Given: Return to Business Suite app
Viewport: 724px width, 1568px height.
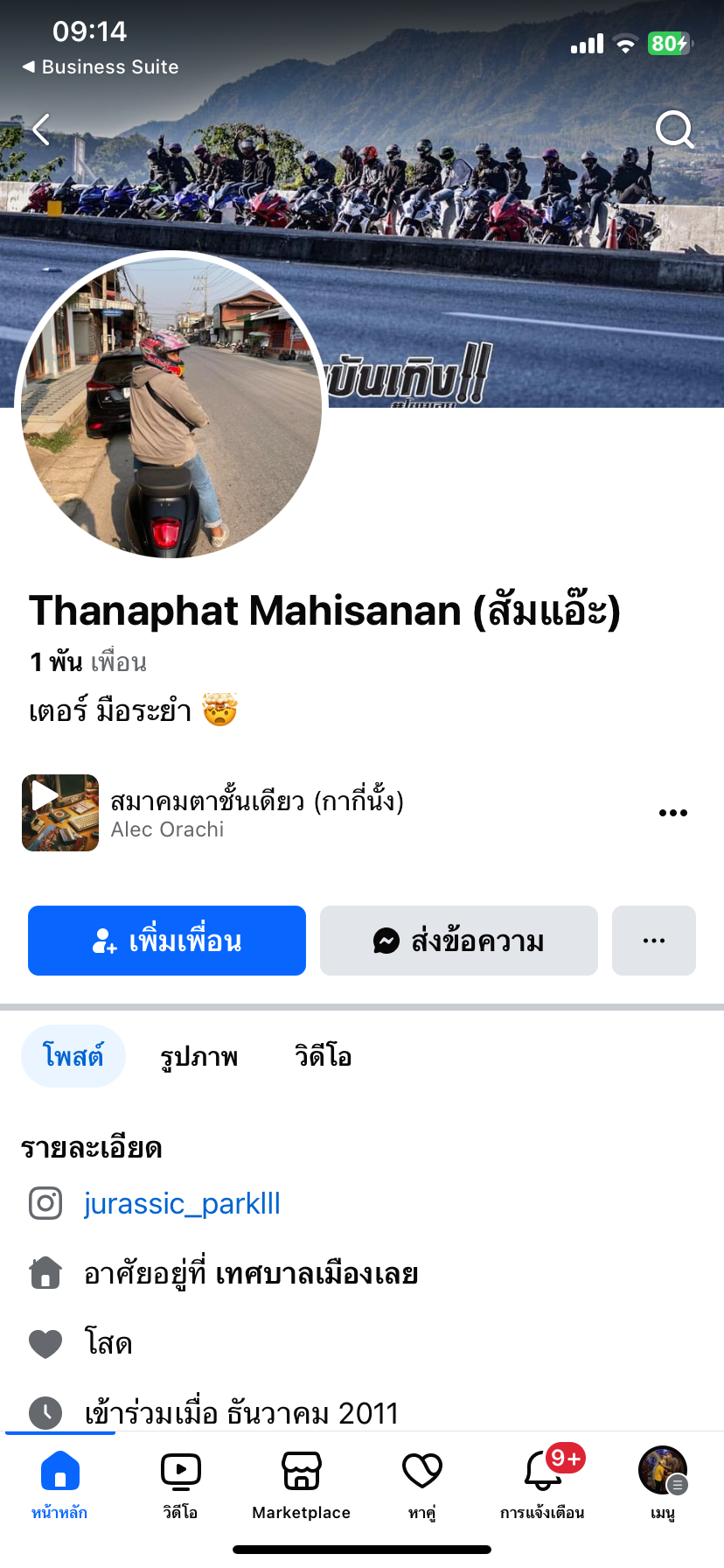Looking at the screenshot, I should [x=100, y=66].
